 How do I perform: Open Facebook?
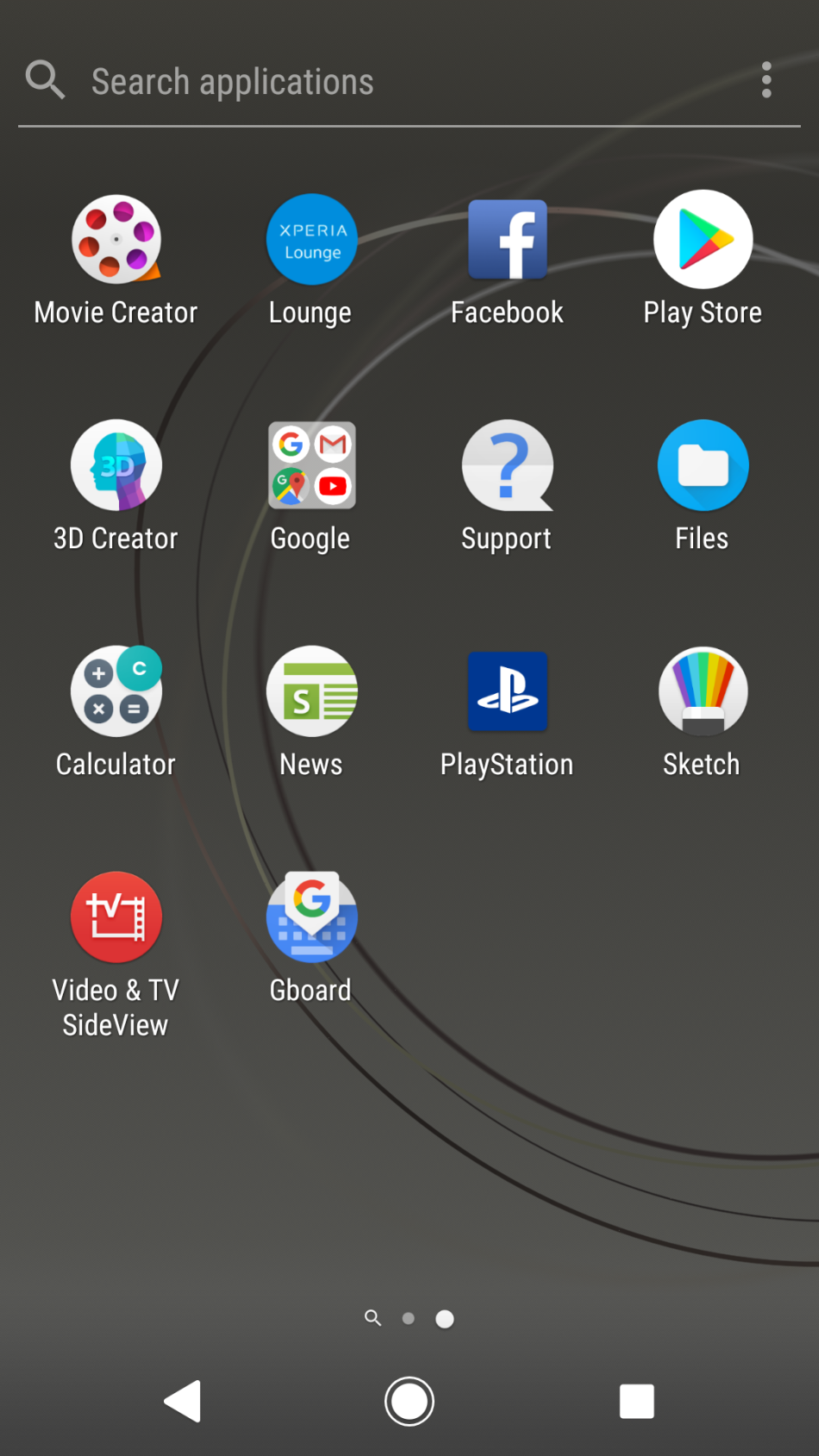507,239
